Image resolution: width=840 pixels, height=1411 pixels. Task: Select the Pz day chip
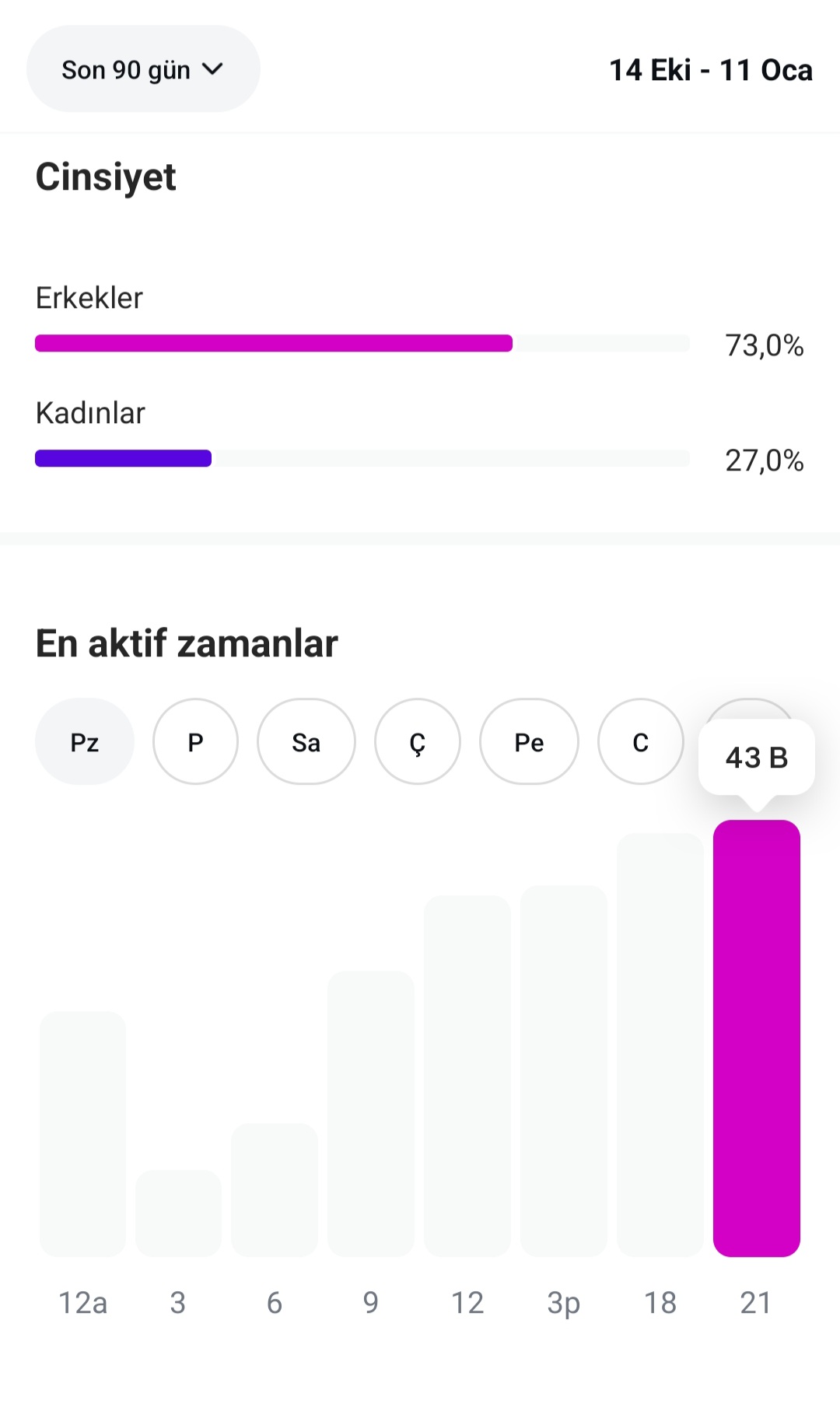tap(85, 742)
